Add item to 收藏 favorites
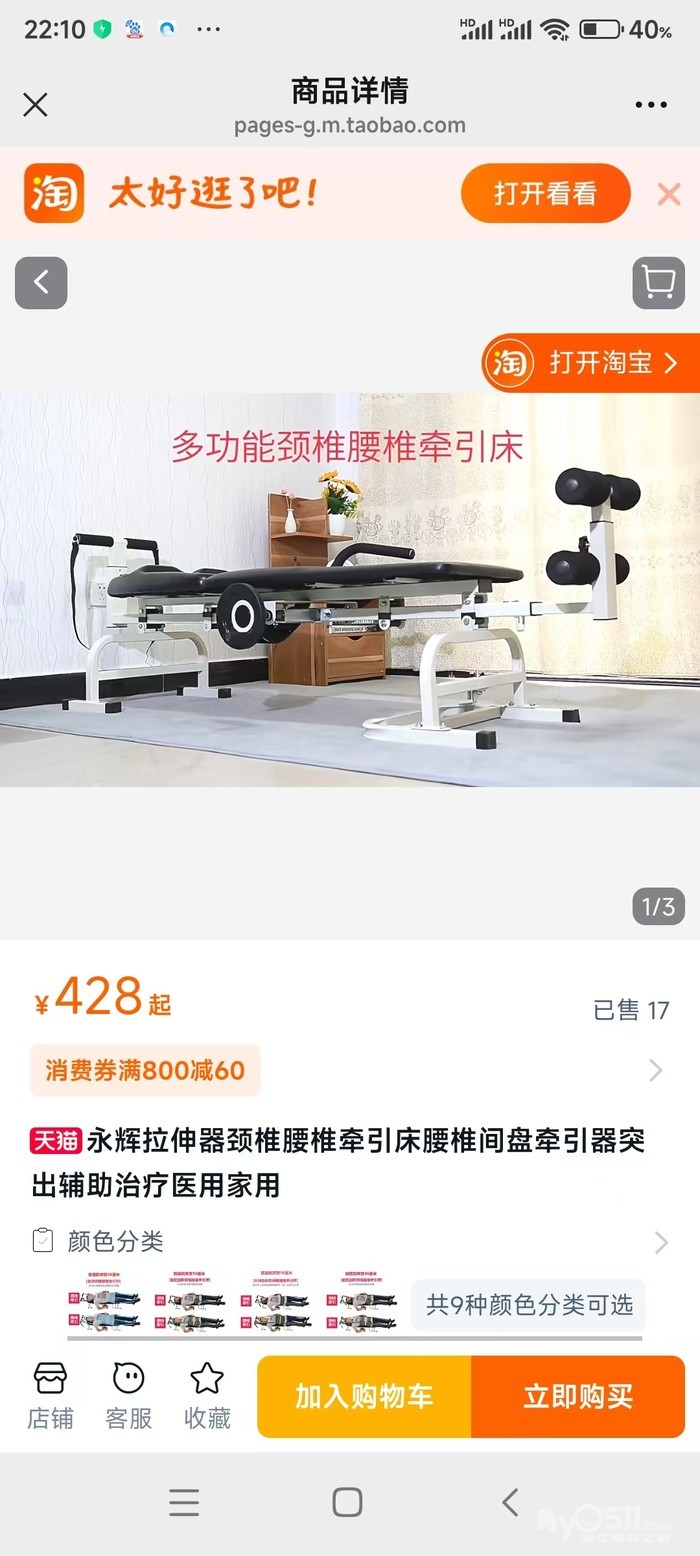Viewport: 700px width, 1556px height. click(207, 1396)
